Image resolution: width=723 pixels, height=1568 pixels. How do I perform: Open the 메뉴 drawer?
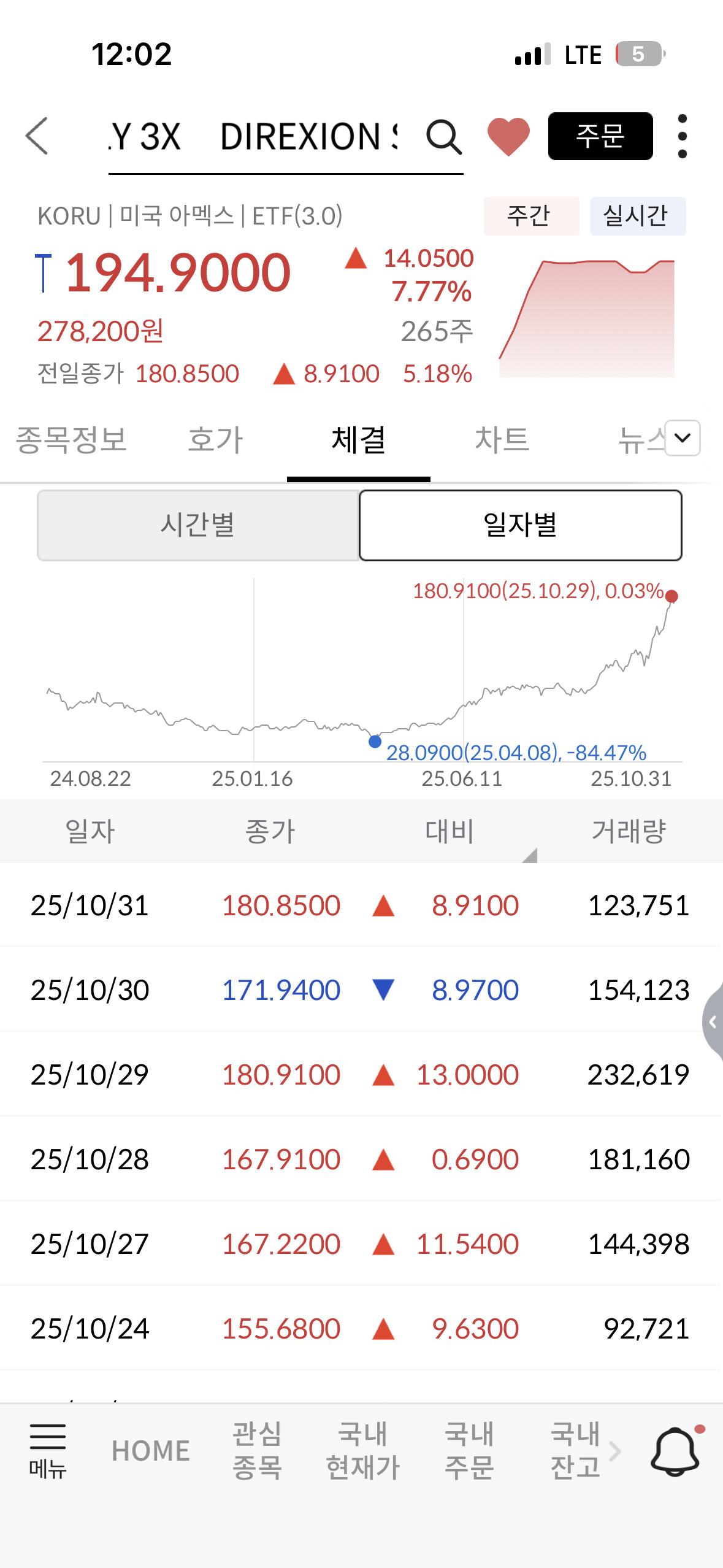pyautogui.click(x=48, y=1450)
